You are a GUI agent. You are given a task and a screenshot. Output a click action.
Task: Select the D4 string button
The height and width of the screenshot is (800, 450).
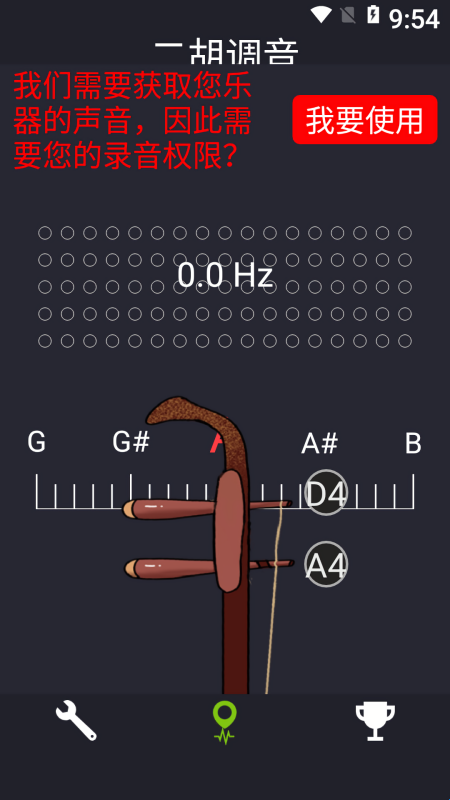[326, 492]
